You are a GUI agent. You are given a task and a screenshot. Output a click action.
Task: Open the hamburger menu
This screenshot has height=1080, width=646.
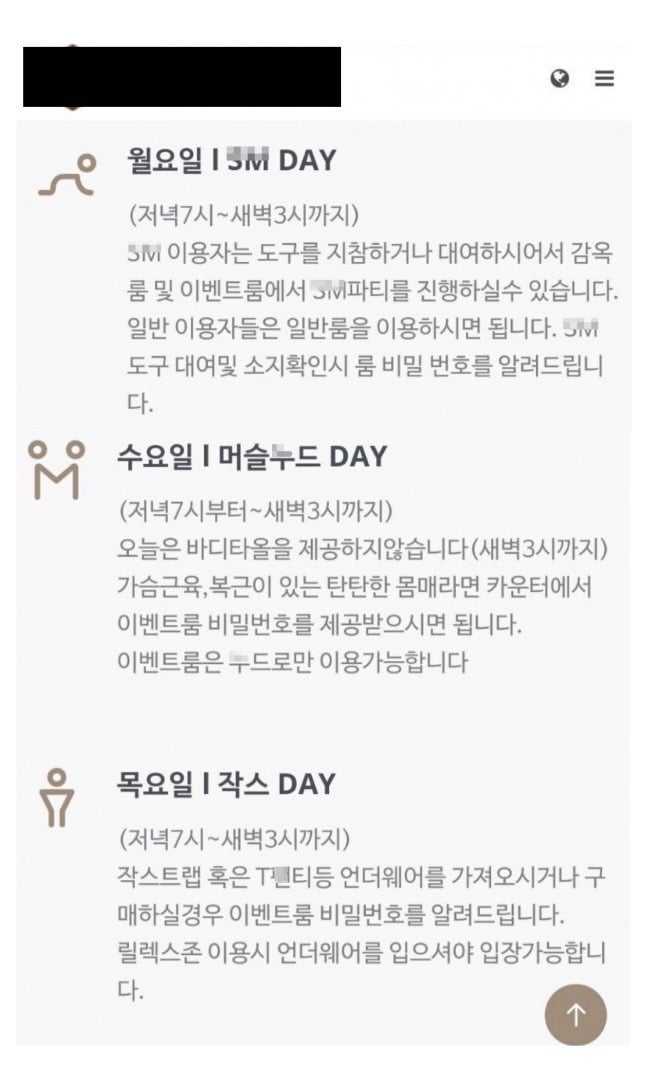604,79
